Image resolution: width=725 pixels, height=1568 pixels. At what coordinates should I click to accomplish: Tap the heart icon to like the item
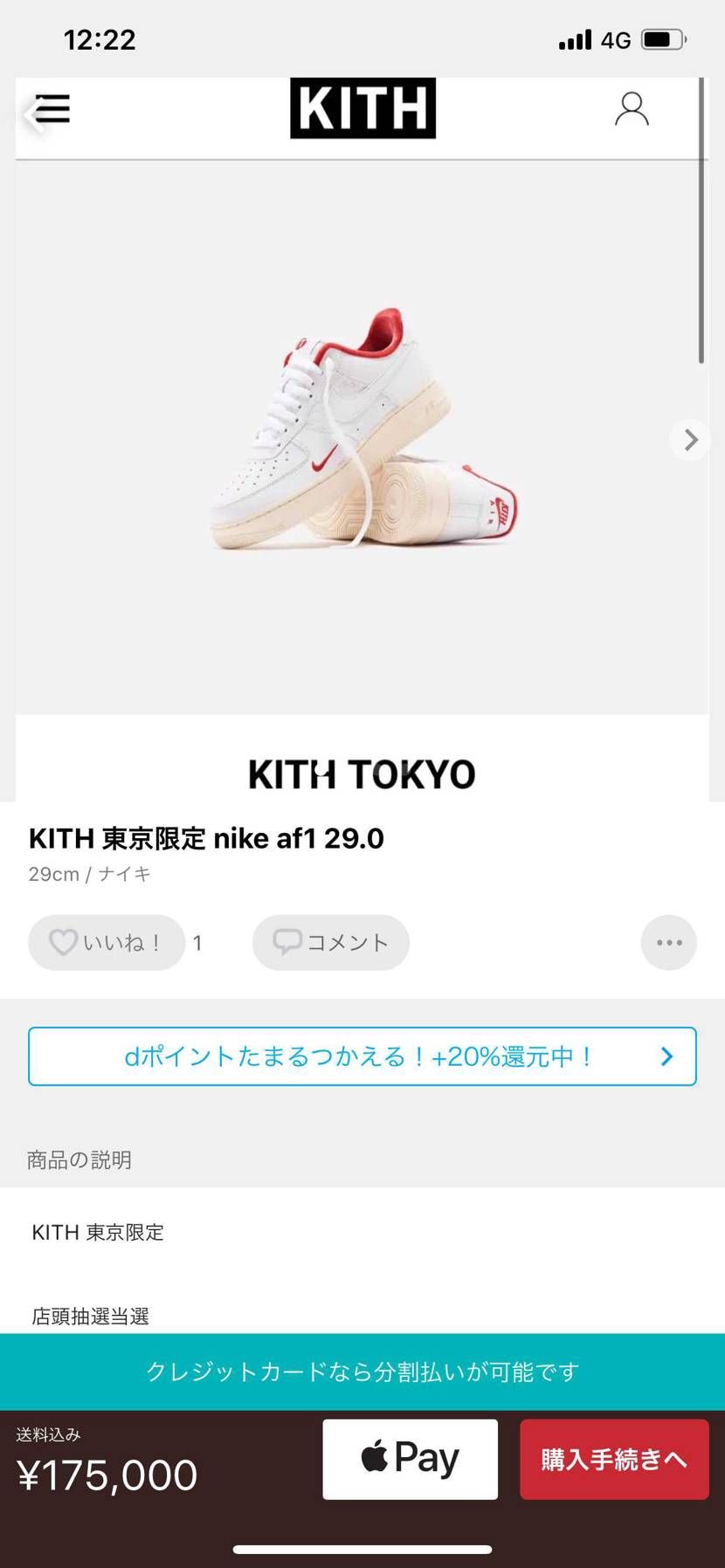click(x=61, y=942)
